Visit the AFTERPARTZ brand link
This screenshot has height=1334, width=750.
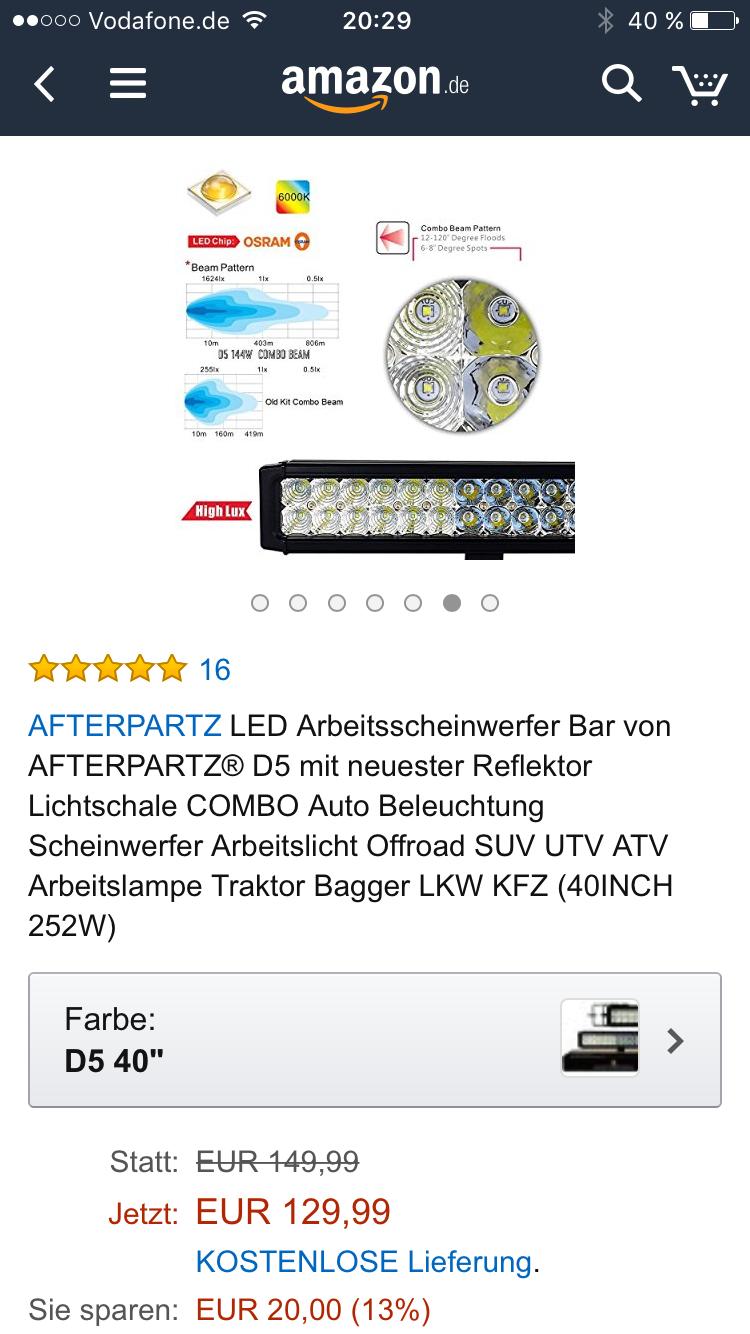124,725
